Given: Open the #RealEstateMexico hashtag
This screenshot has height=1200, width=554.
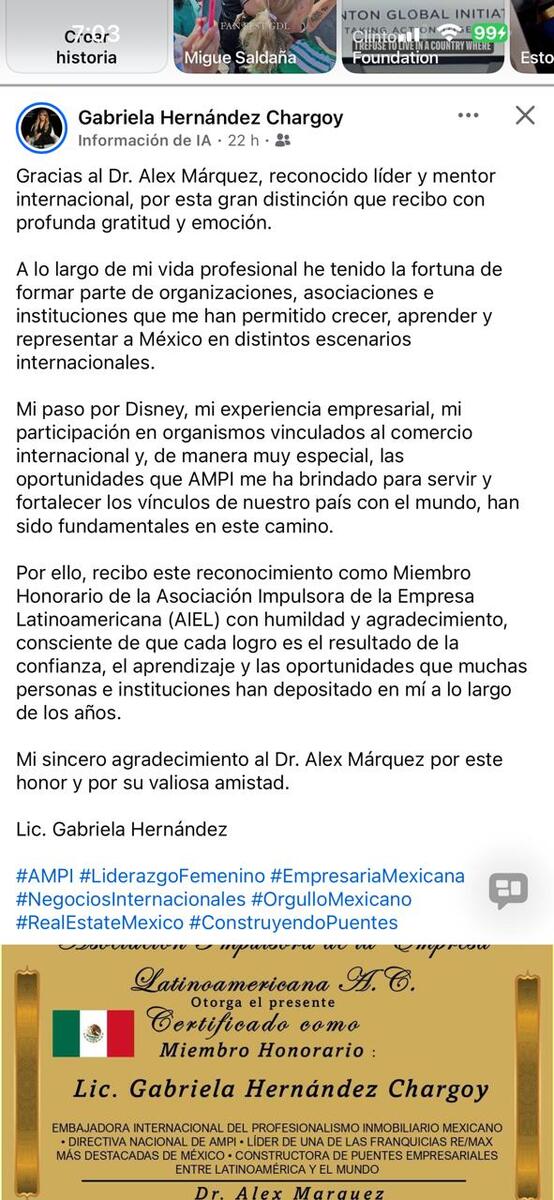Looking at the screenshot, I should tap(100, 923).
